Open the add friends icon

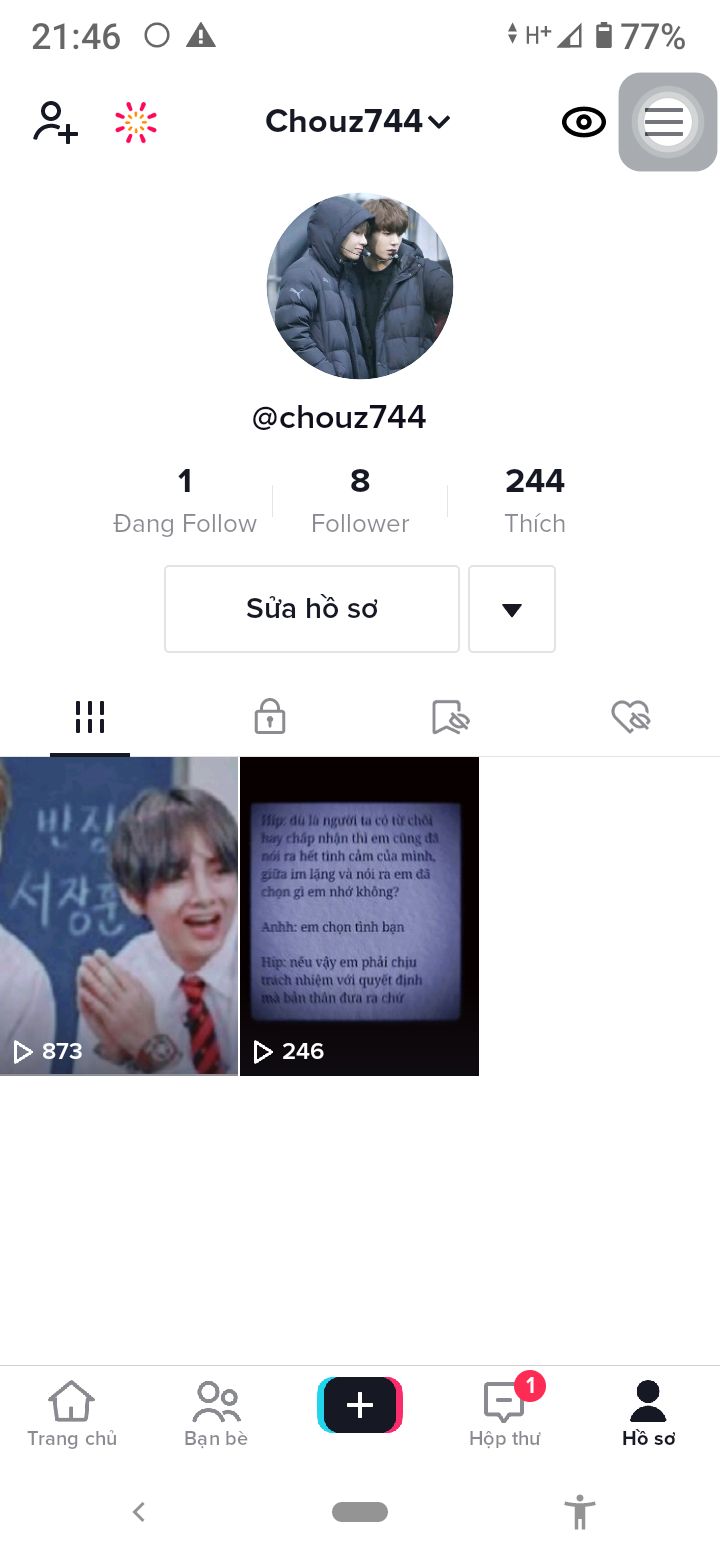[55, 122]
